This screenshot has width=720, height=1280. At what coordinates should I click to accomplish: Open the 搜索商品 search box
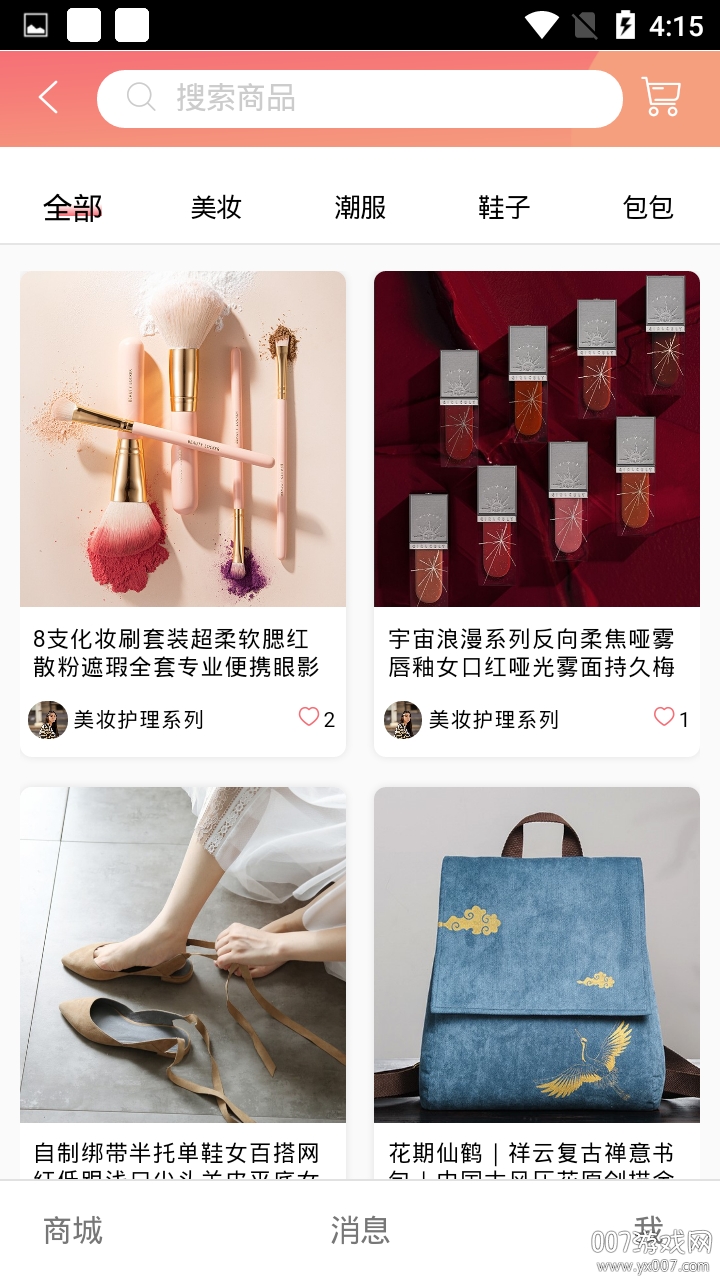360,98
